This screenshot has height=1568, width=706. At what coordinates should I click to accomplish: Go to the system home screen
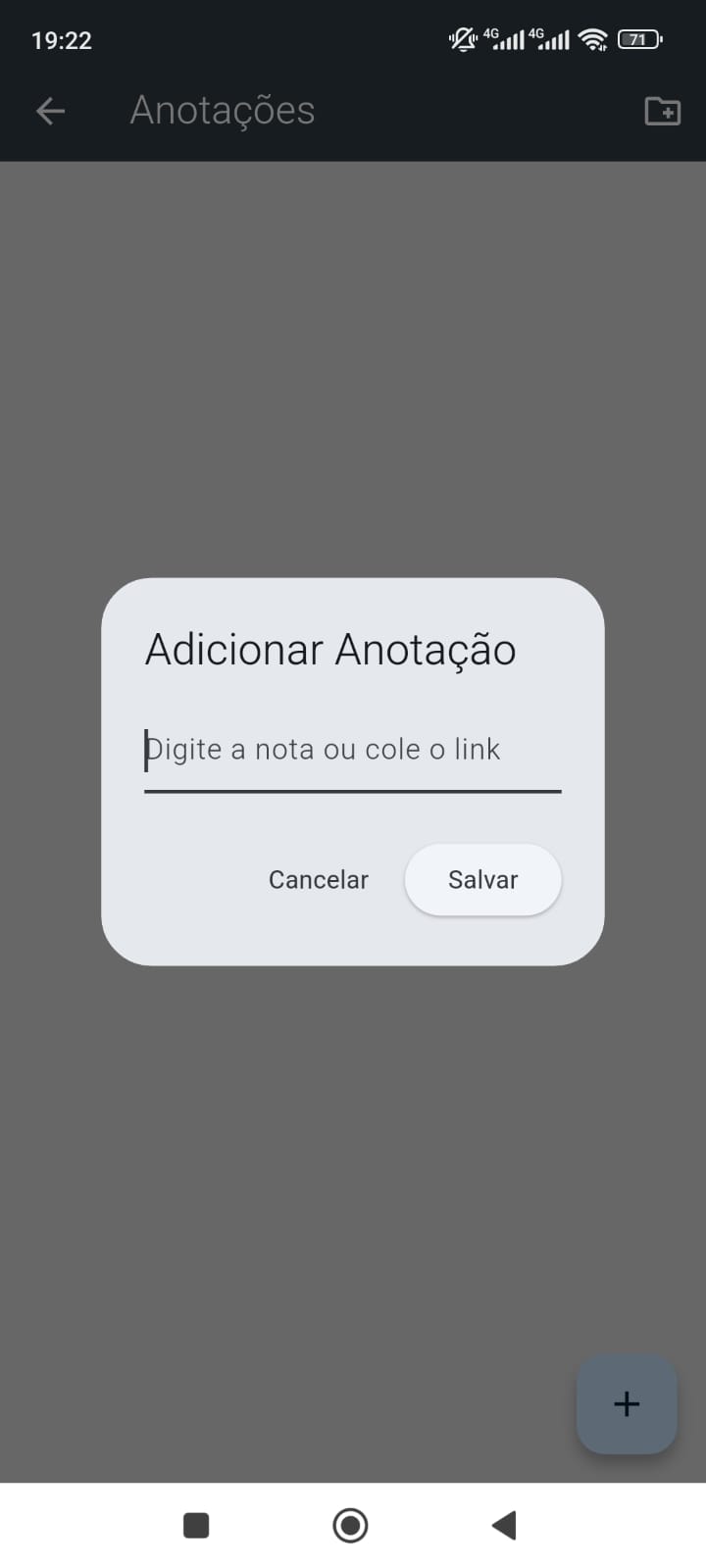(350, 1525)
